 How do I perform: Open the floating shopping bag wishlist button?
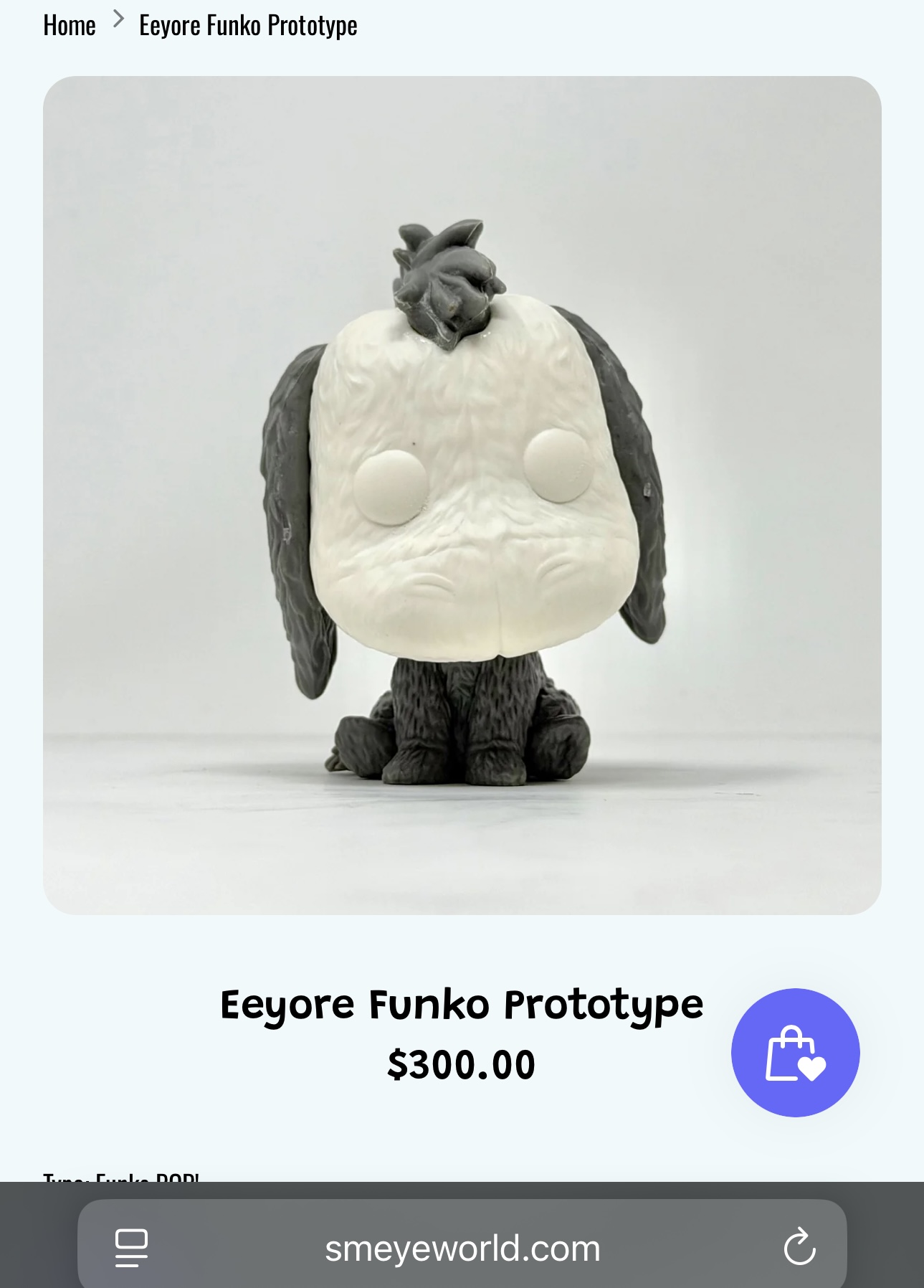[x=795, y=1052]
